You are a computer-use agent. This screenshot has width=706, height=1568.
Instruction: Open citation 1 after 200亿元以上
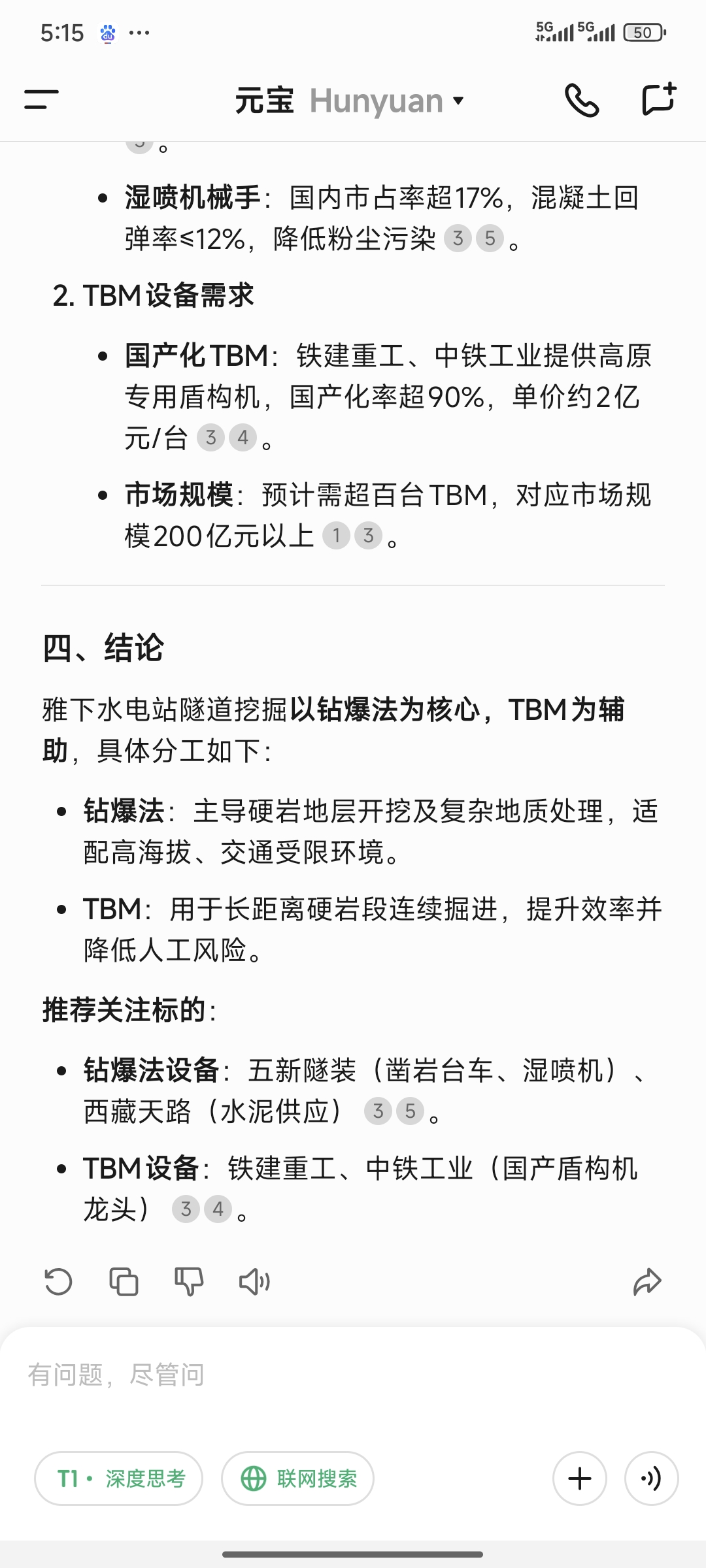point(337,536)
